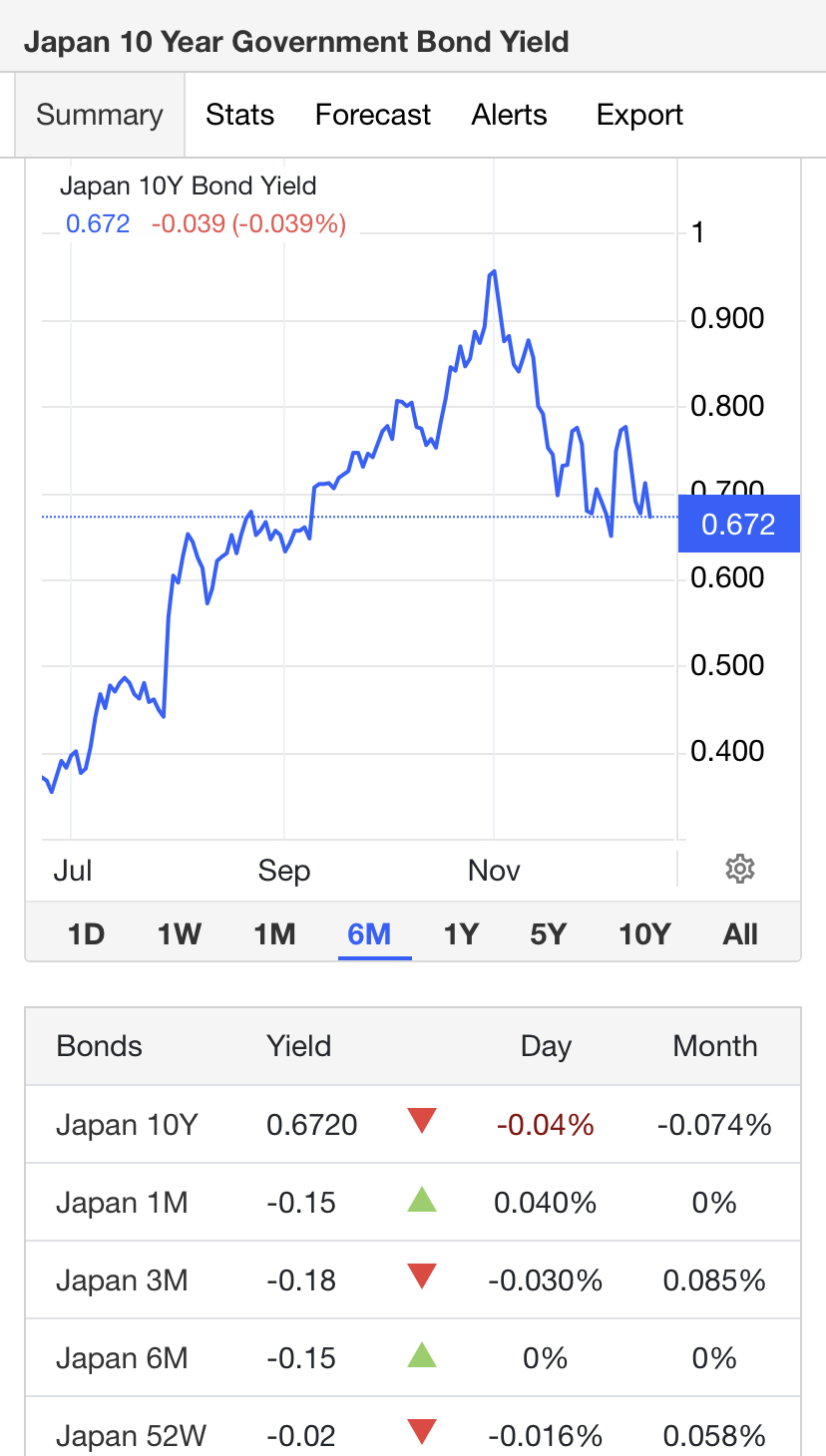Open the chart settings gear icon

[x=739, y=869]
